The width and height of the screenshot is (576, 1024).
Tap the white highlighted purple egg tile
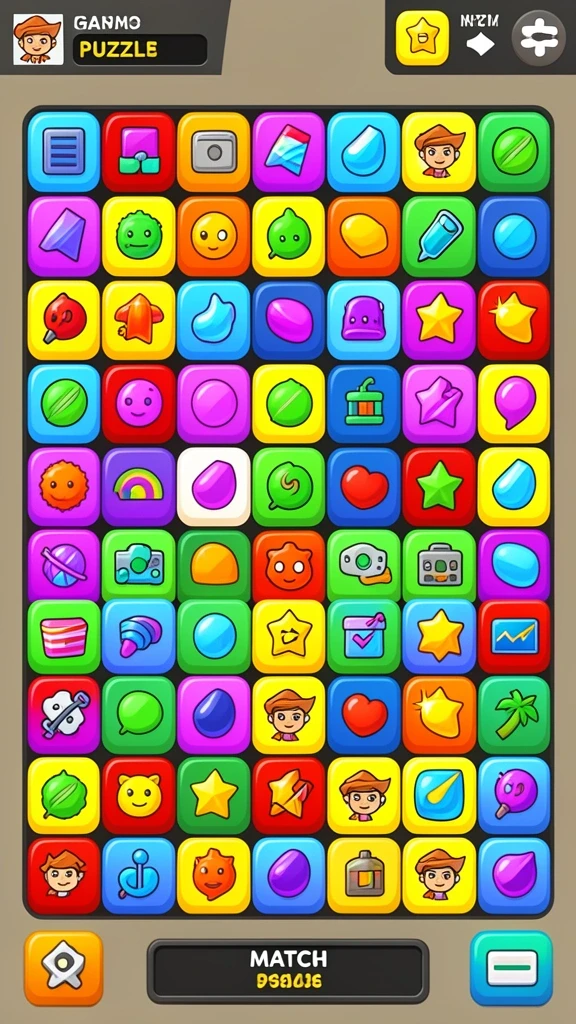coord(214,487)
